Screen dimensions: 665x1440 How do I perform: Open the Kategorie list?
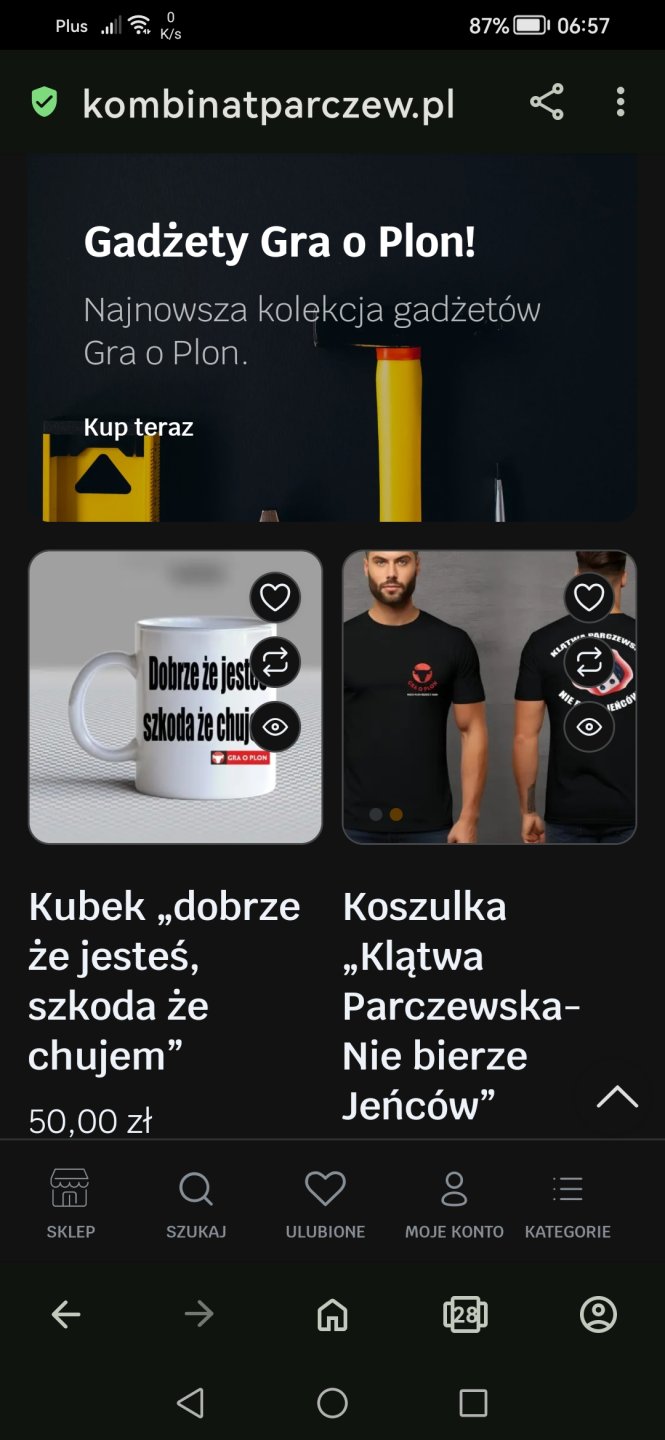coord(567,1204)
